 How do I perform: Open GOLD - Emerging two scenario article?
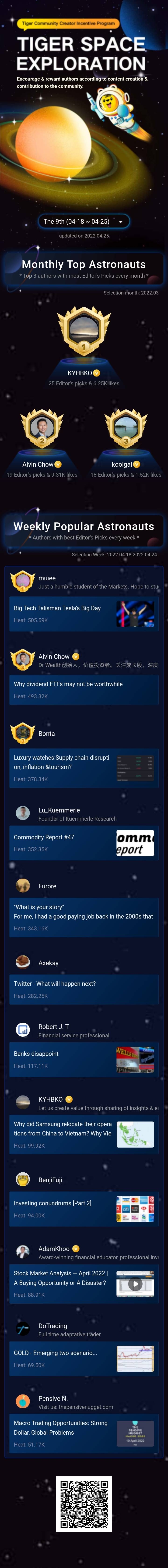55,1353
